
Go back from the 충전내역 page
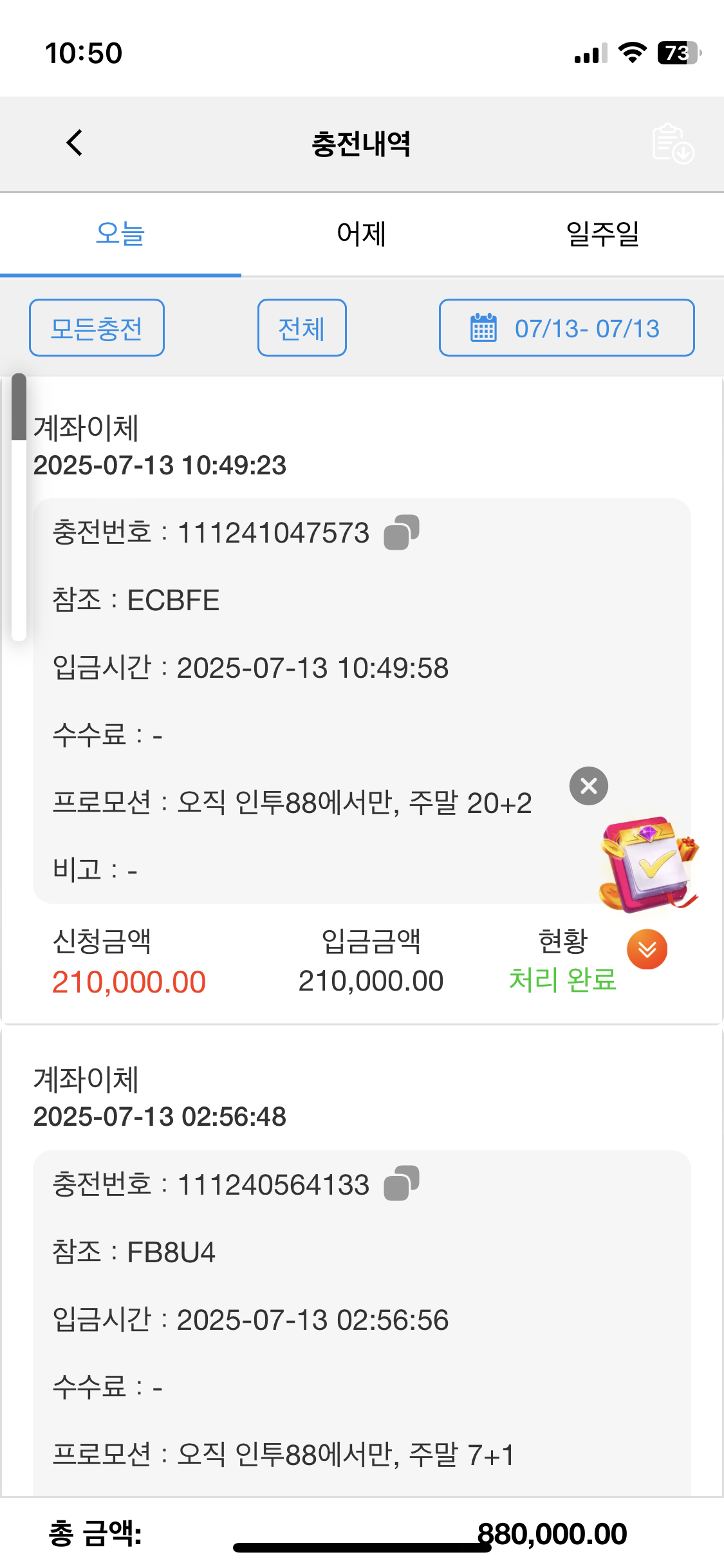(75, 143)
